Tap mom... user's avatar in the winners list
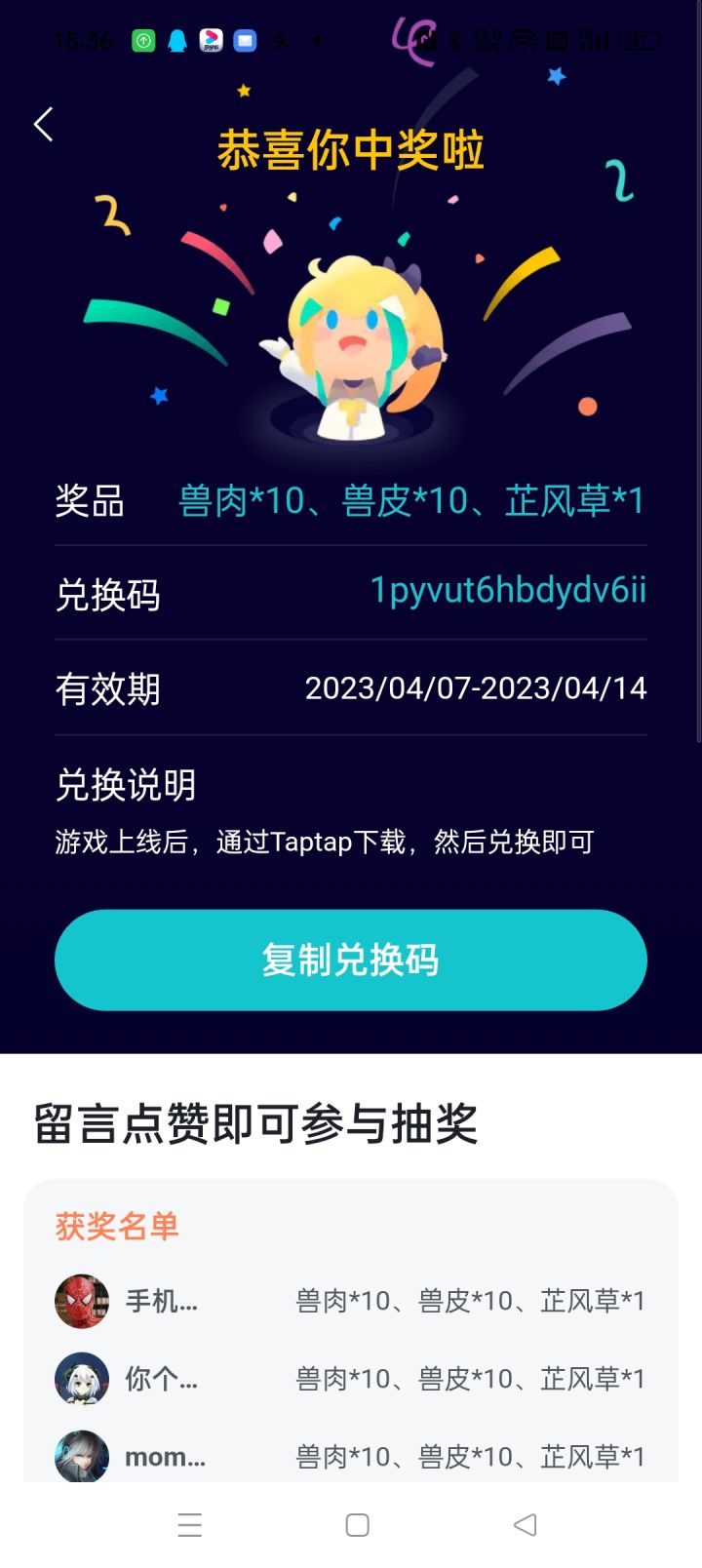This screenshot has width=702, height=1568. [x=81, y=1457]
